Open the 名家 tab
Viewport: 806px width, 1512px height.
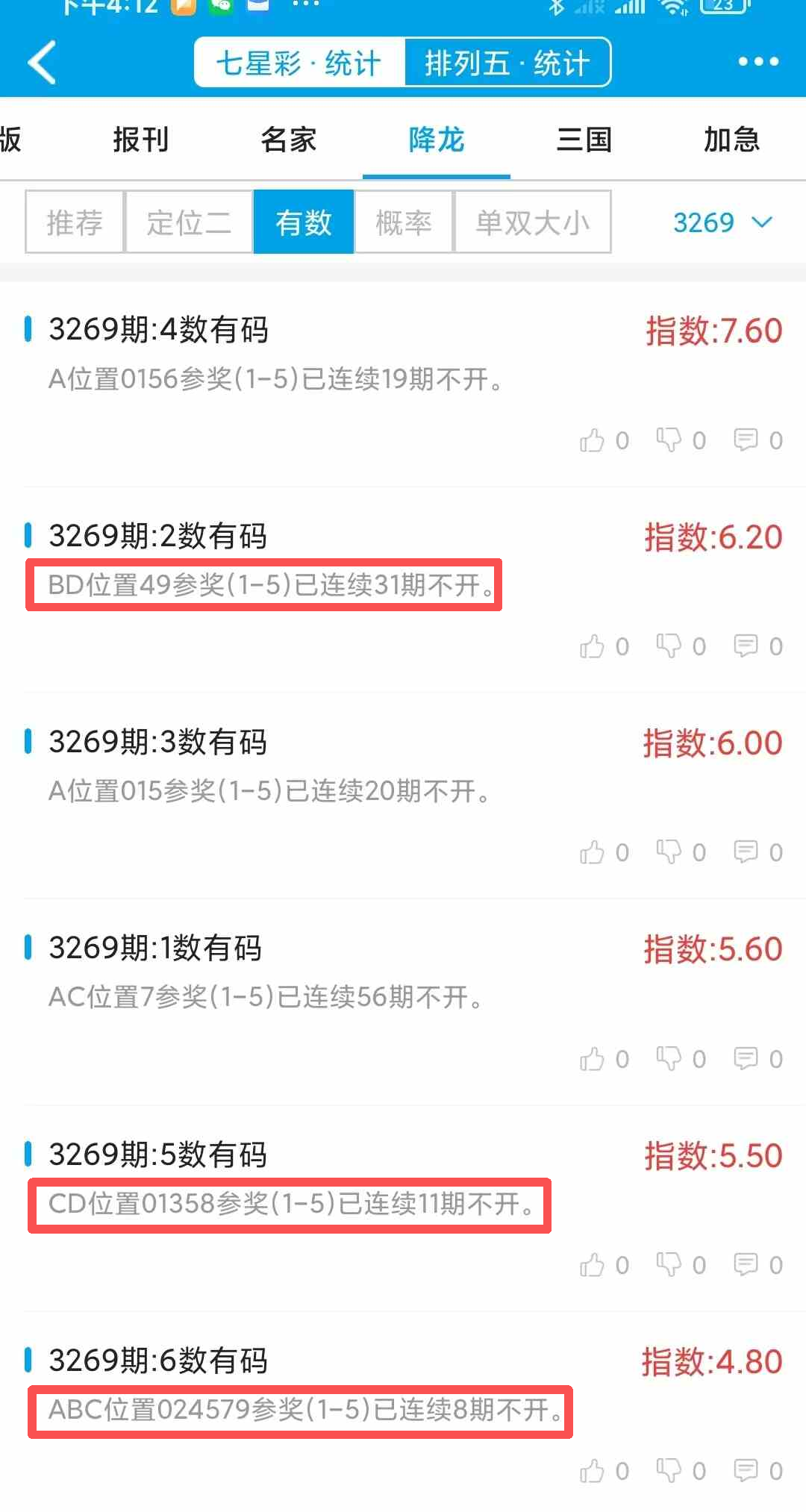(289, 140)
